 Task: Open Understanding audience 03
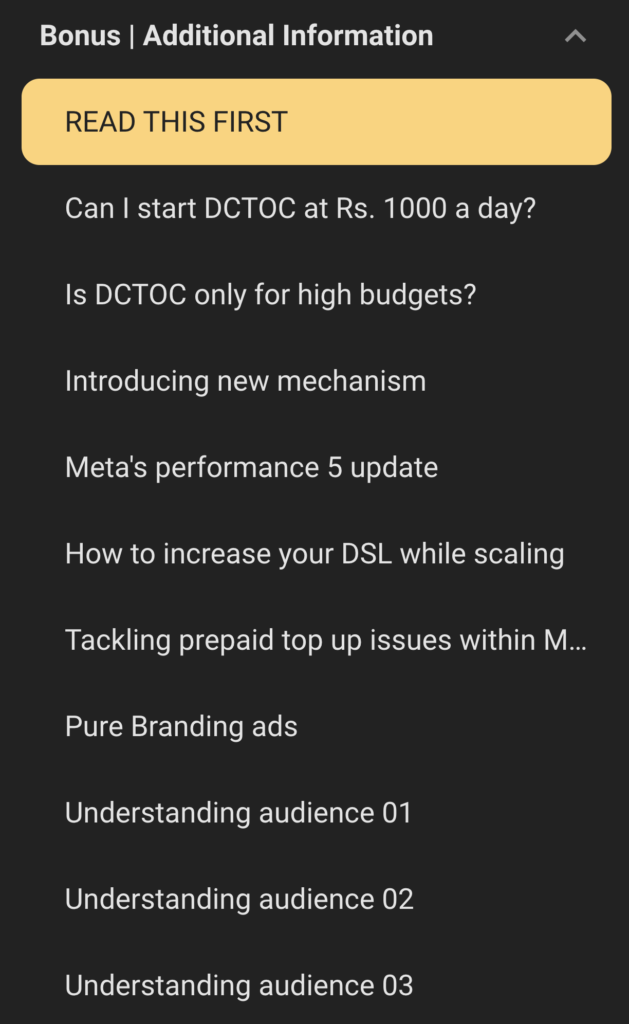(x=316, y=985)
